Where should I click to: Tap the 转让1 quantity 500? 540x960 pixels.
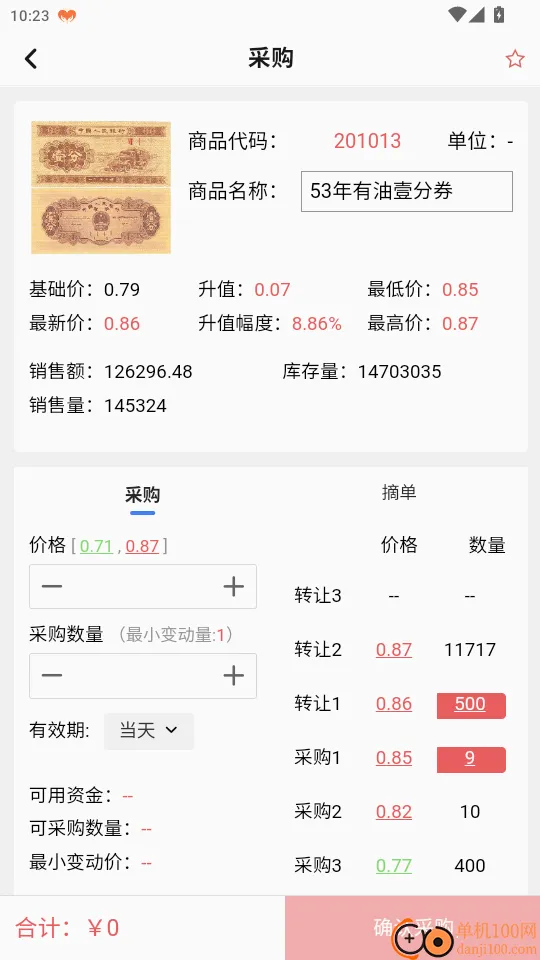(471, 705)
